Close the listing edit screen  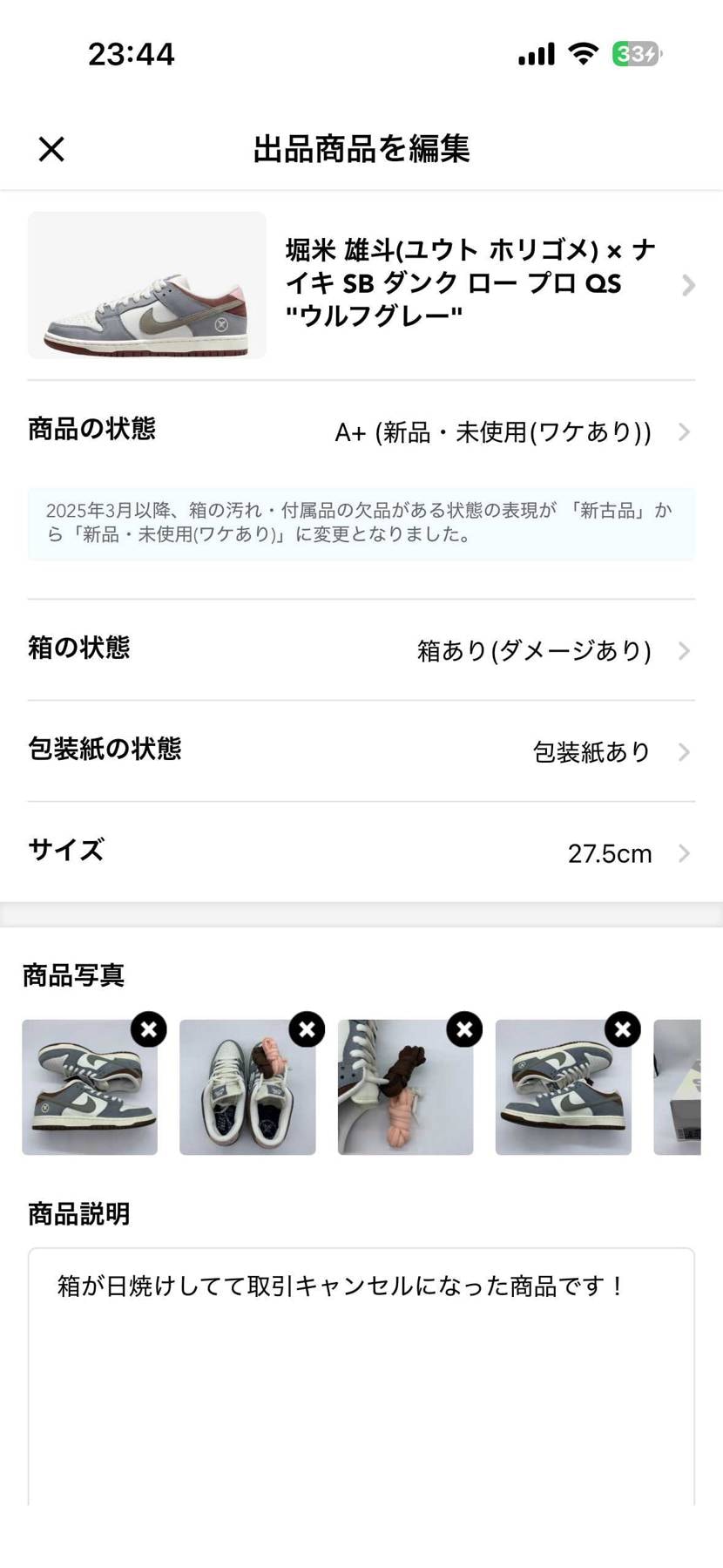(x=51, y=149)
